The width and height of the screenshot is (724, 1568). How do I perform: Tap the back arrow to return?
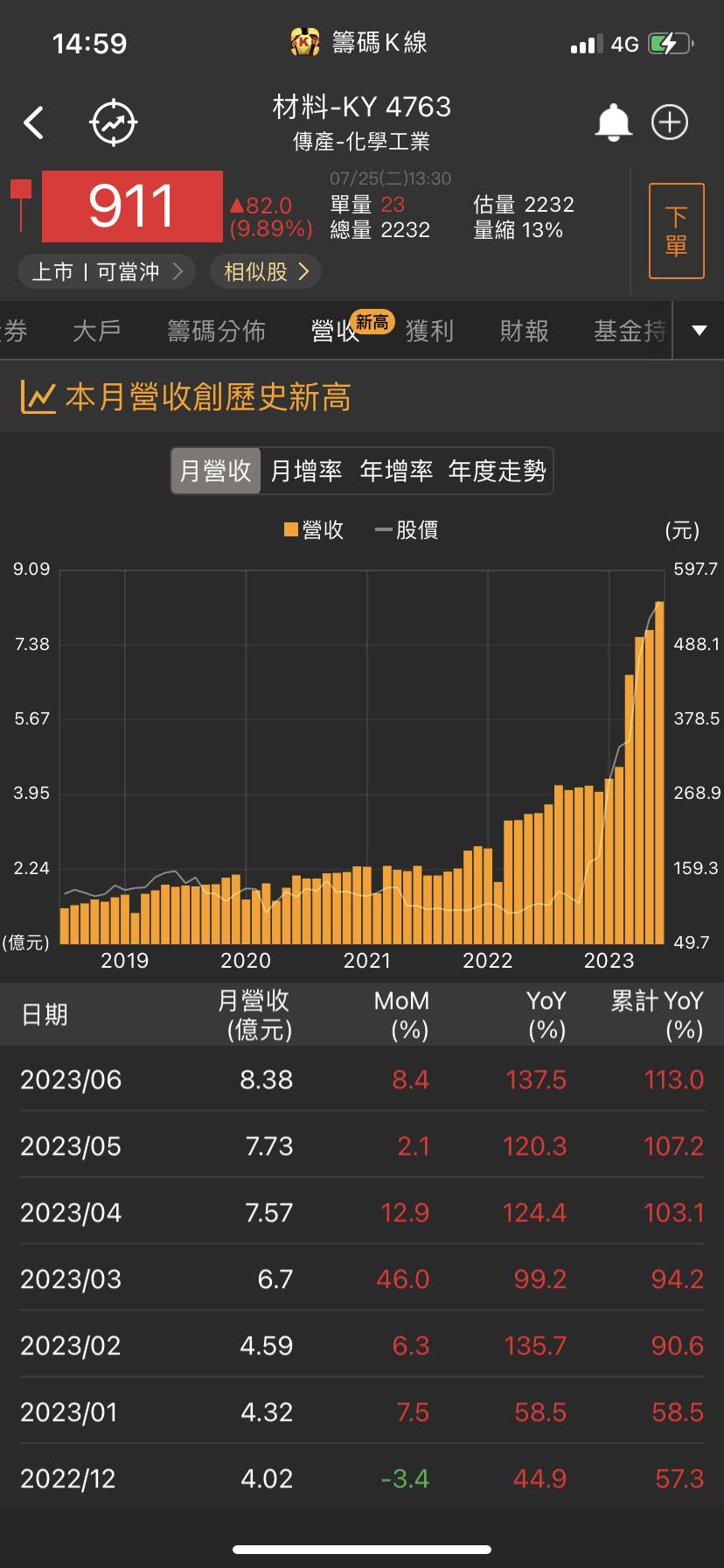coord(34,122)
